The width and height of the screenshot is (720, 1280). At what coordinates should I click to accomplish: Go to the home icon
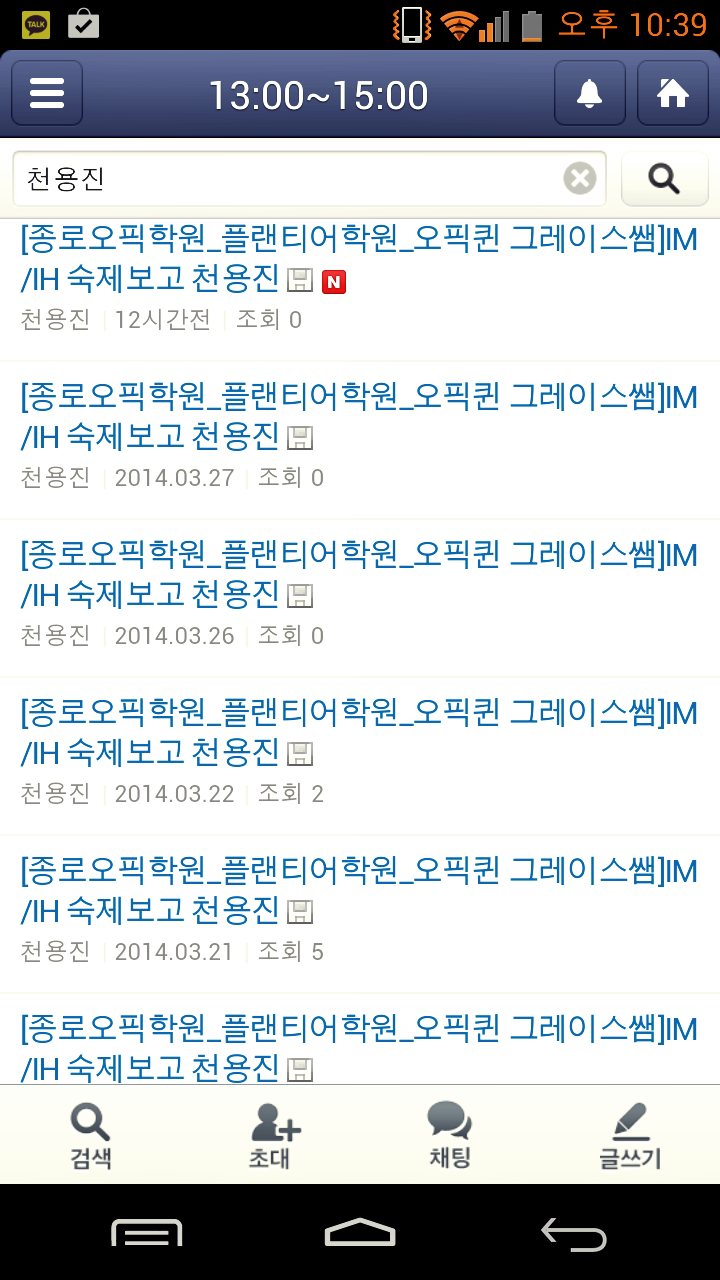pos(673,93)
